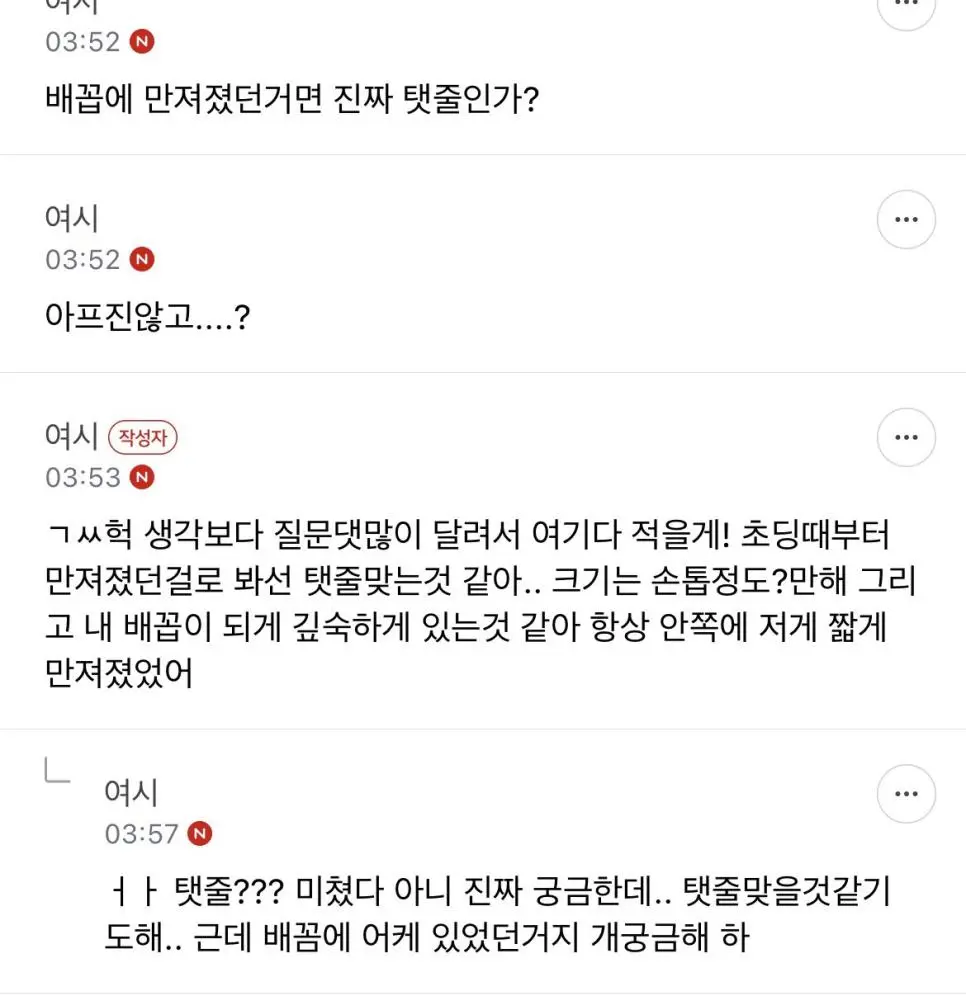Viewport: 966px width, 996px height.
Task: Click the three-dot menu on the author's comment
Action: 906,437
